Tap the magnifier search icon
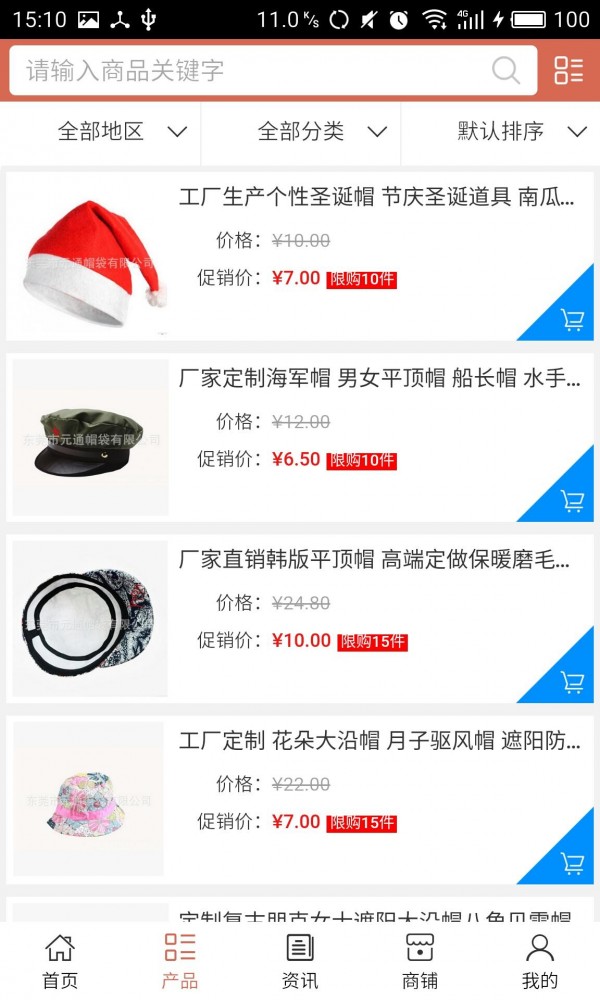The width and height of the screenshot is (600, 1000). (506, 71)
